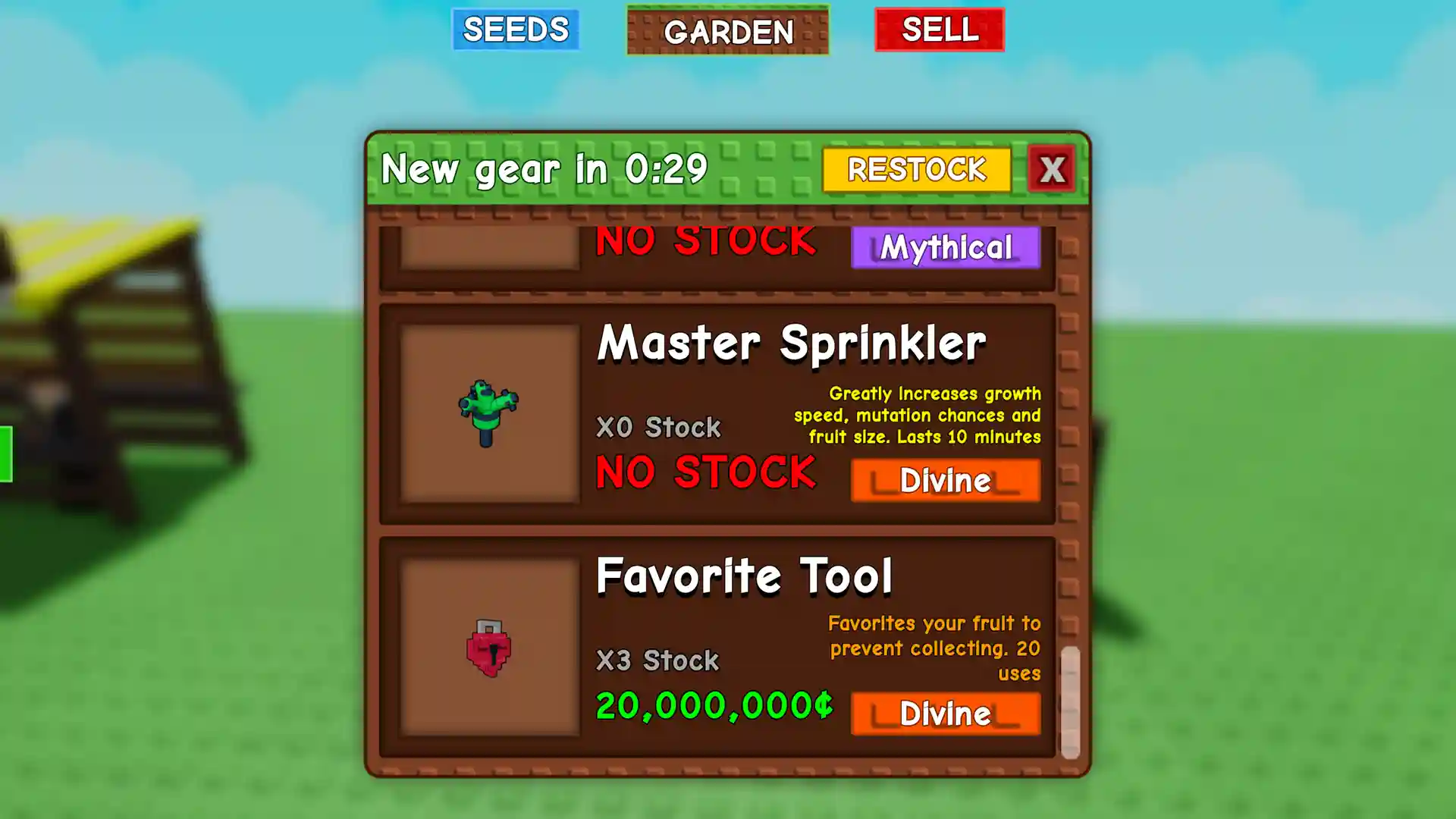This screenshot has width=1456, height=819.
Task: Open the SEEDS shop
Action: tap(516, 30)
